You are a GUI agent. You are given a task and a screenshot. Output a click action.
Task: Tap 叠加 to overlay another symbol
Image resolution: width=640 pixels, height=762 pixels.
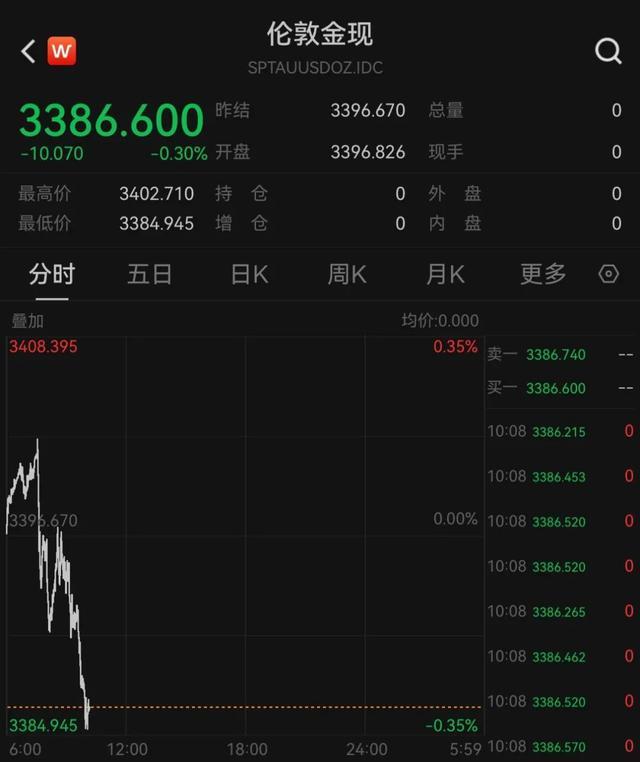[27, 321]
